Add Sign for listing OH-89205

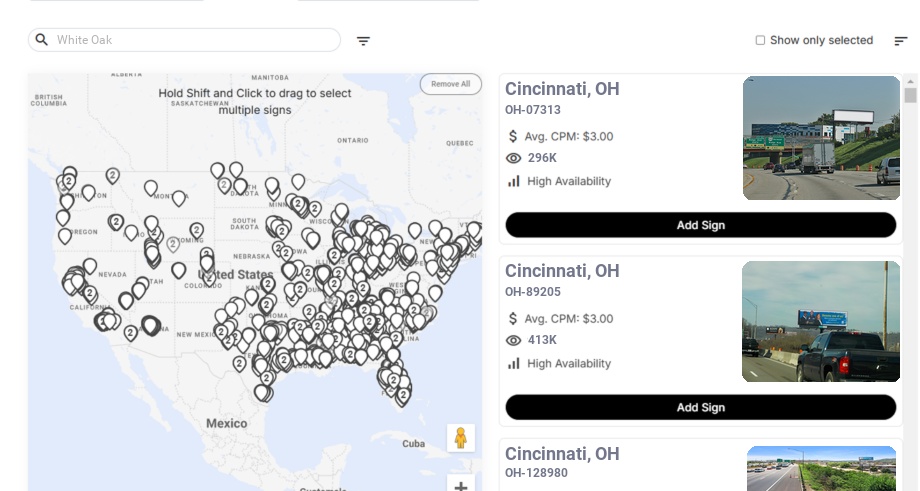[x=700, y=407]
